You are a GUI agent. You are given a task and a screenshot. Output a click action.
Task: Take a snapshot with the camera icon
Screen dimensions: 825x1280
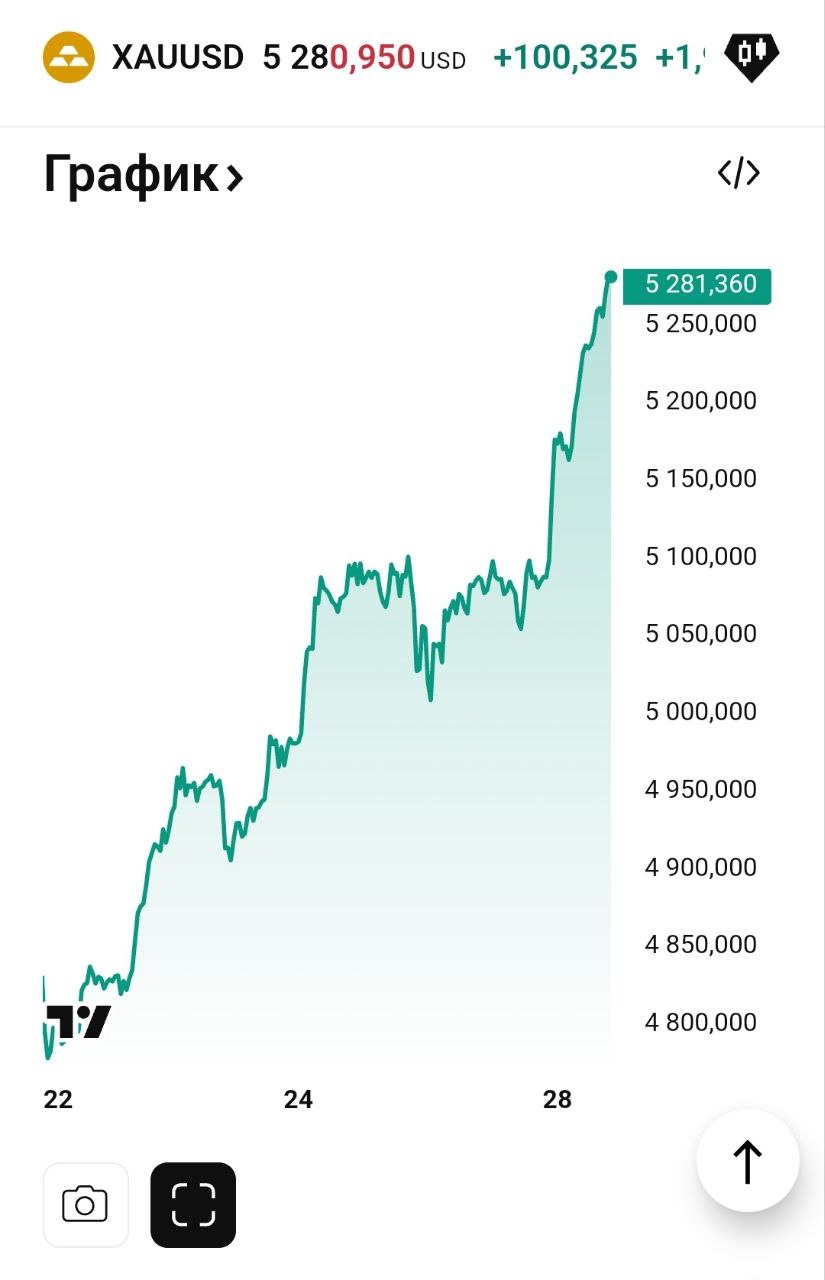pyautogui.click(x=85, y=1204)
